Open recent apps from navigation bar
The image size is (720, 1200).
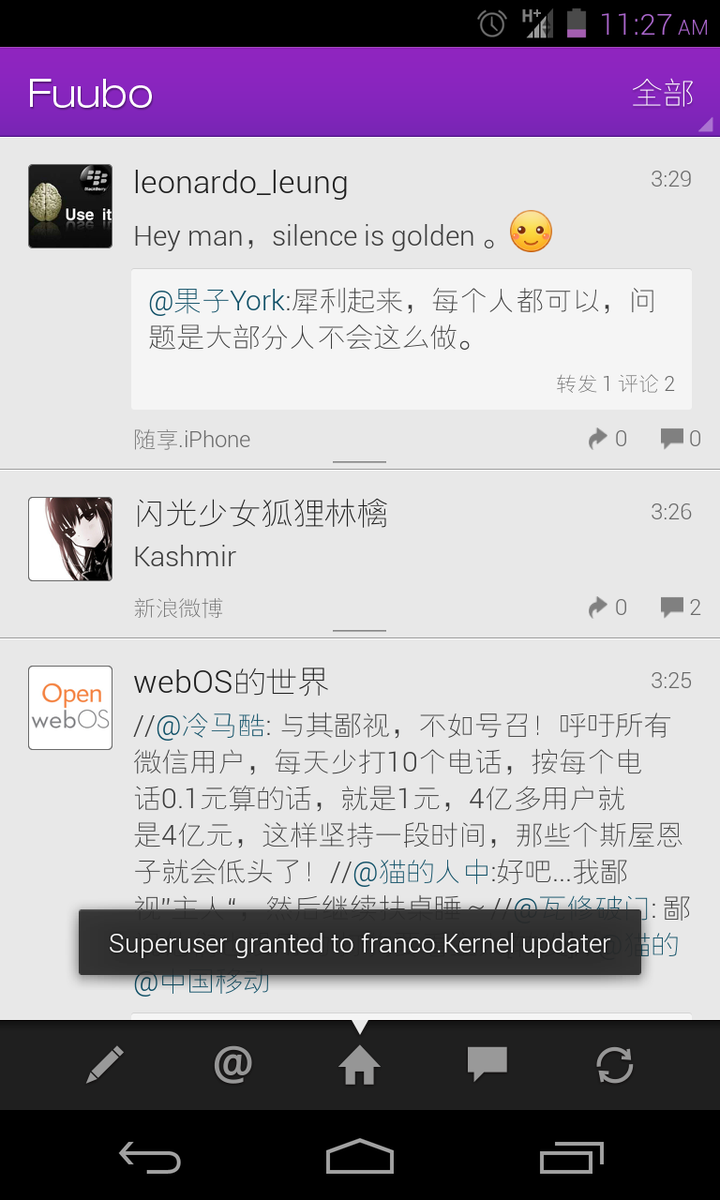(572, 1157)
